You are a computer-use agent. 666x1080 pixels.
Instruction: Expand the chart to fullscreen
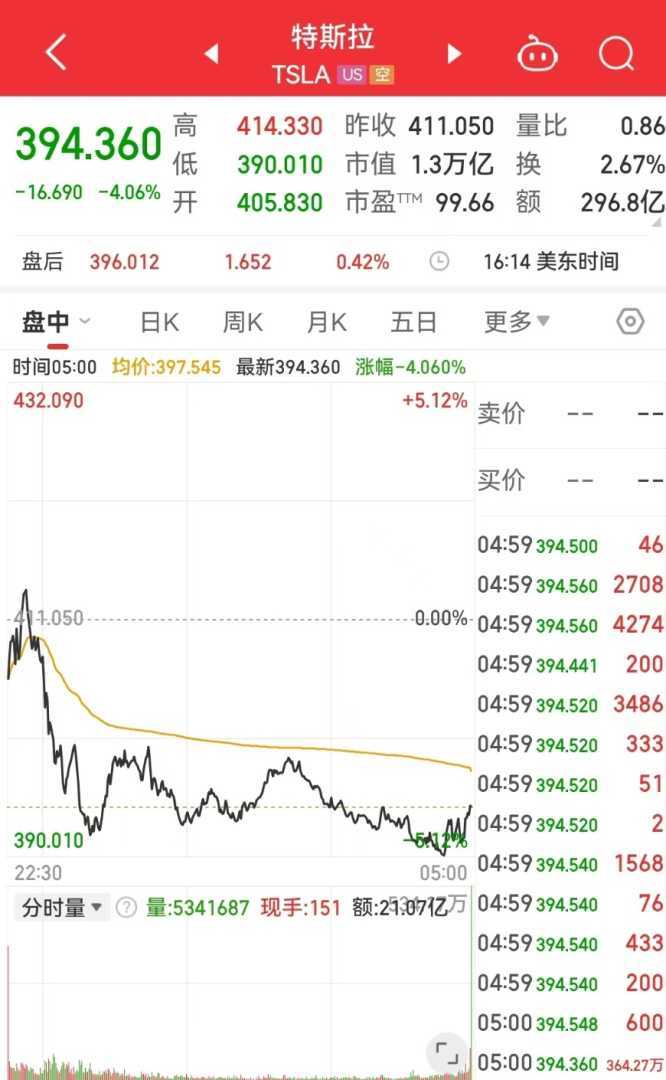point(446,1052)
